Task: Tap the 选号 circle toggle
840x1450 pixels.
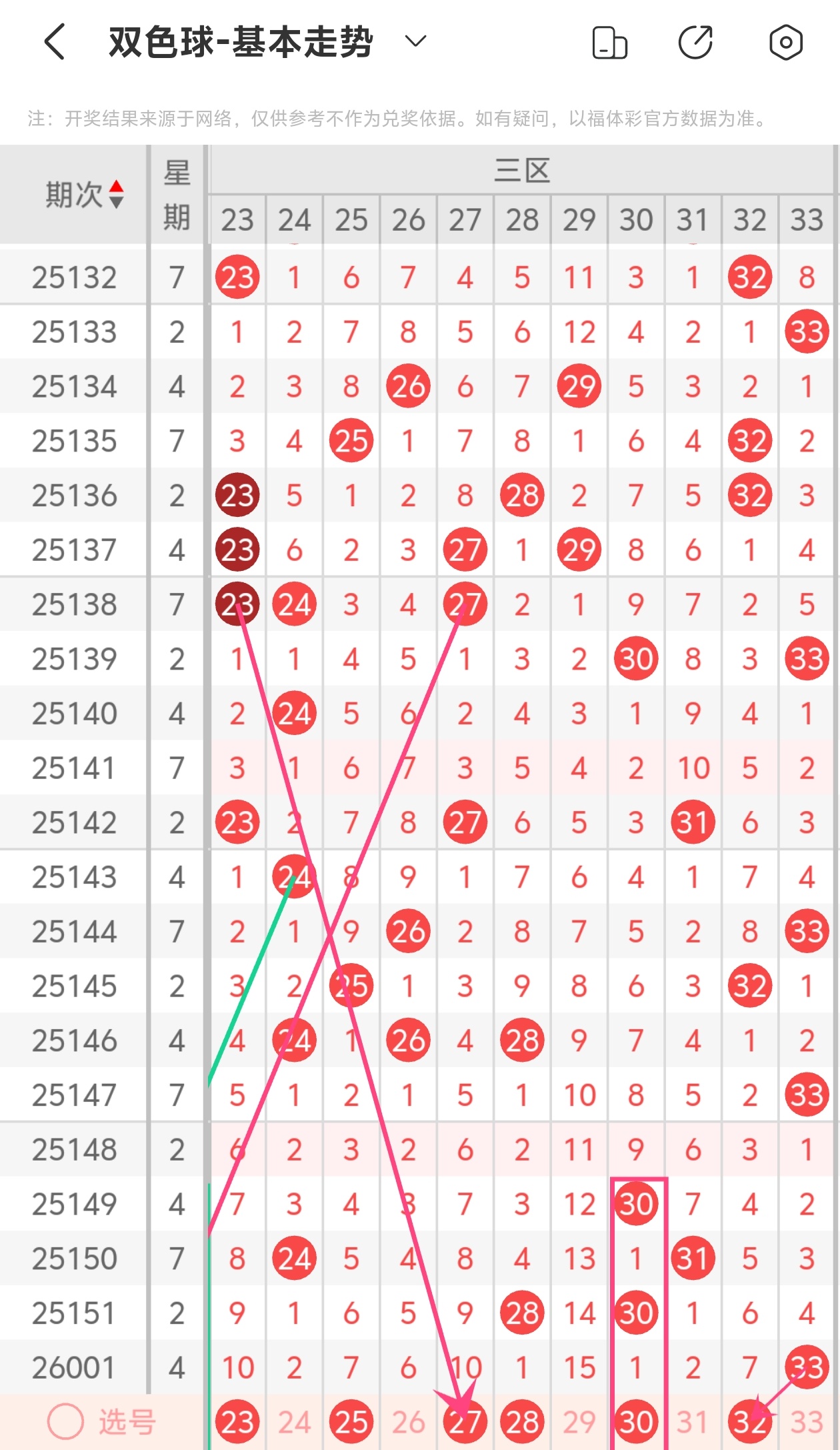Action: [65, 1421]
